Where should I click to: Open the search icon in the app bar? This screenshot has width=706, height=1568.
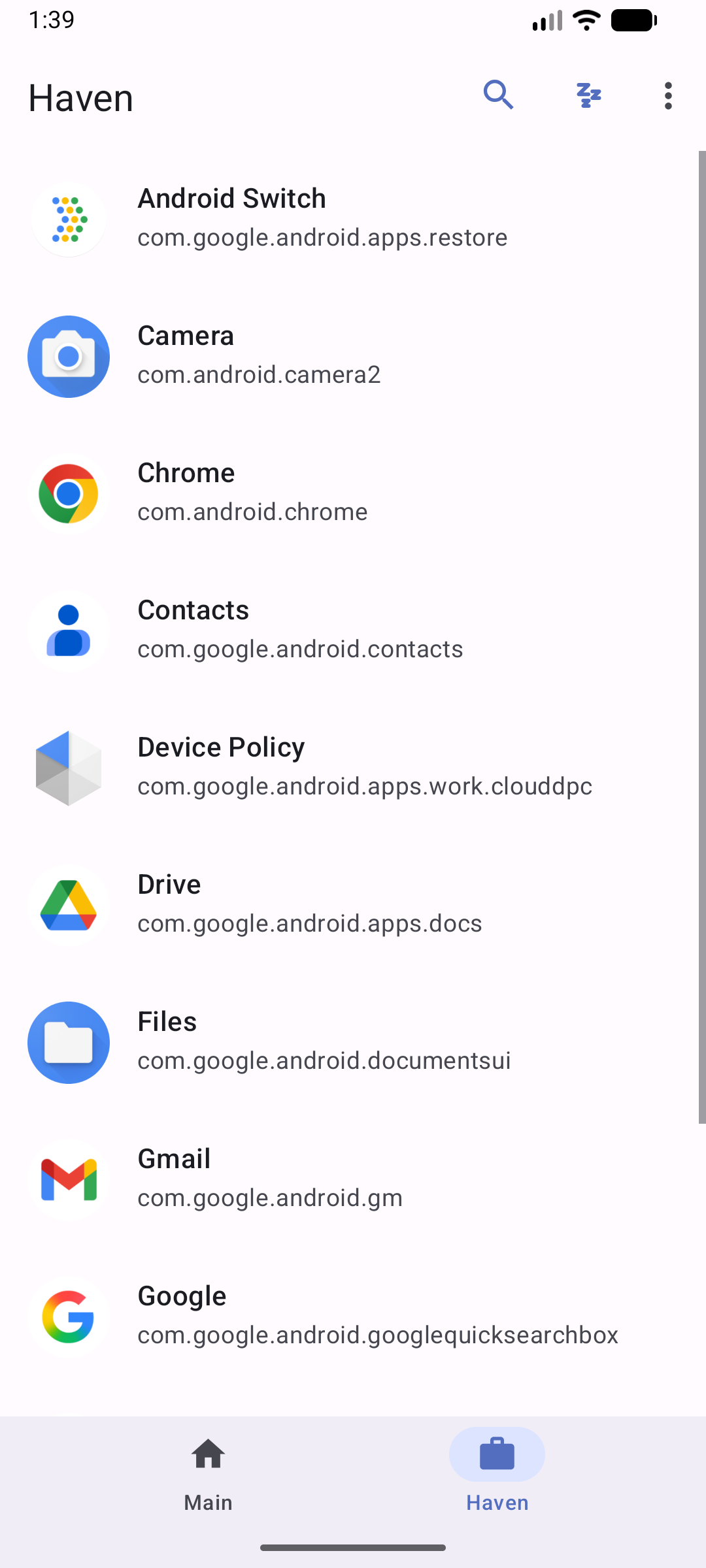[x=498, y=96]
